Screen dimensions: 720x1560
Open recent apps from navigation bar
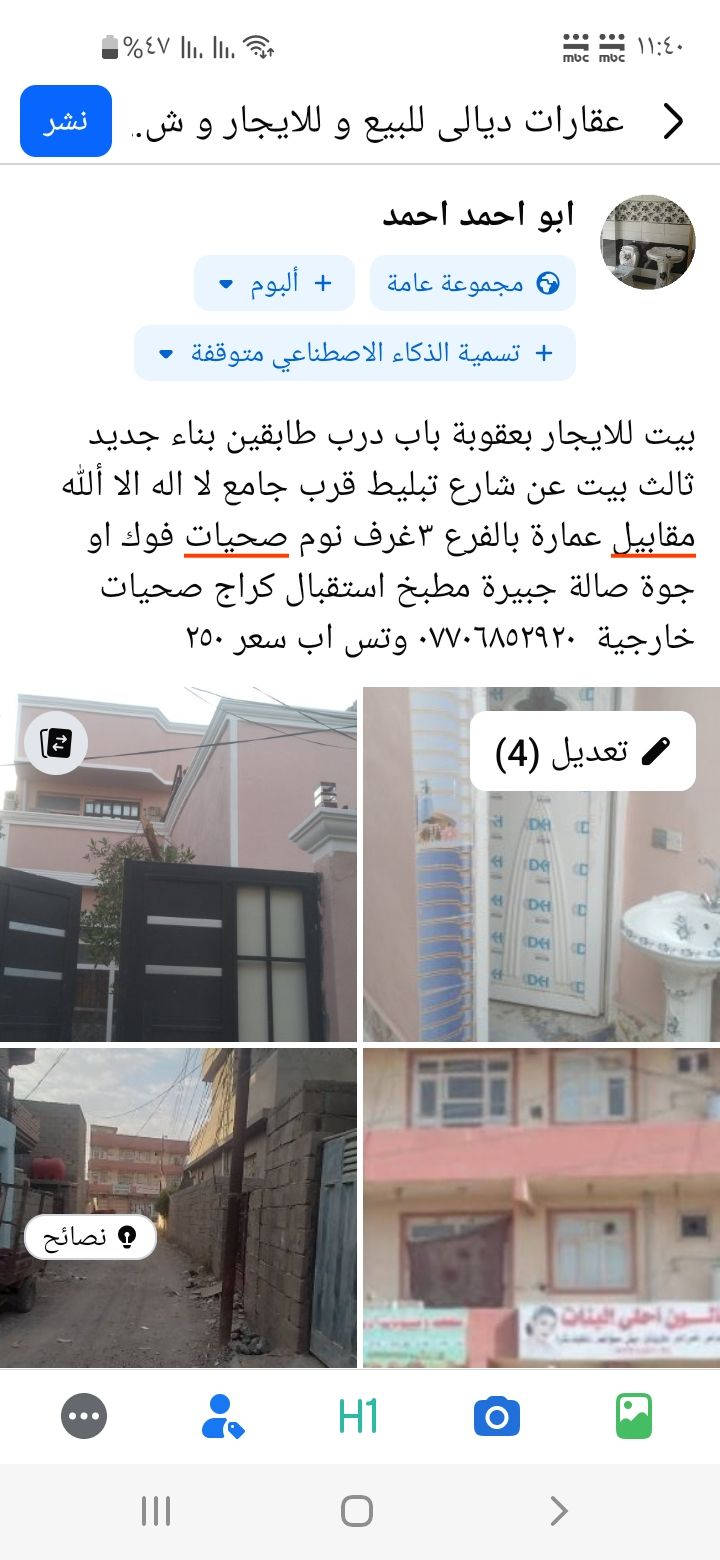click(x=156, y=1510)
